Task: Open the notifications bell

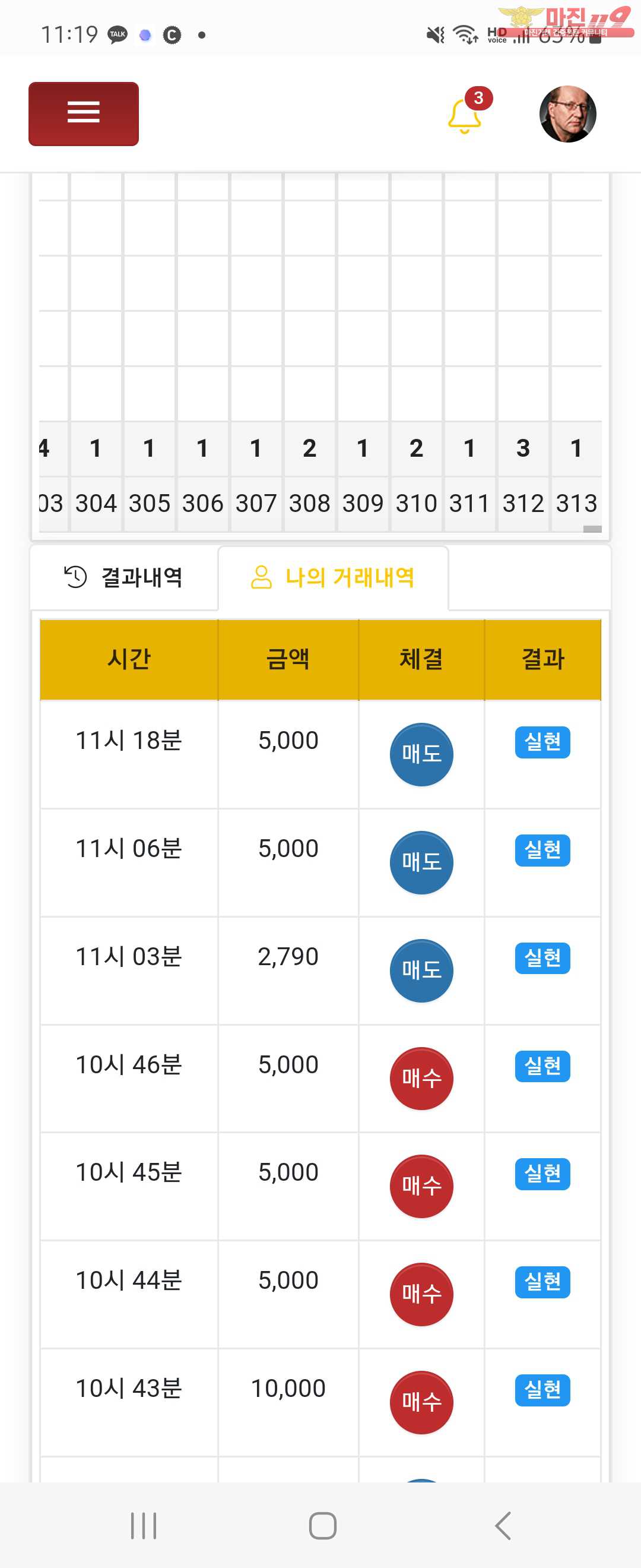Action: pyautogui.click(x=465, y=115)
